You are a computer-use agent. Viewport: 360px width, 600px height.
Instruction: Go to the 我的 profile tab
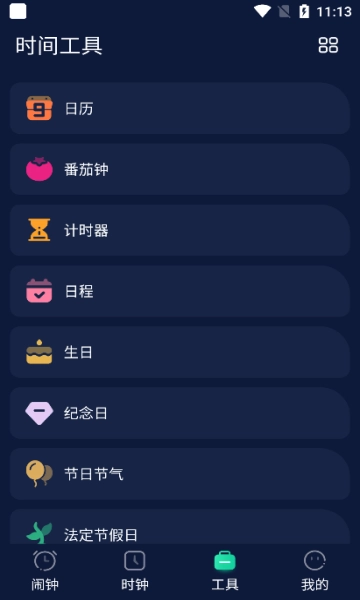315,571
